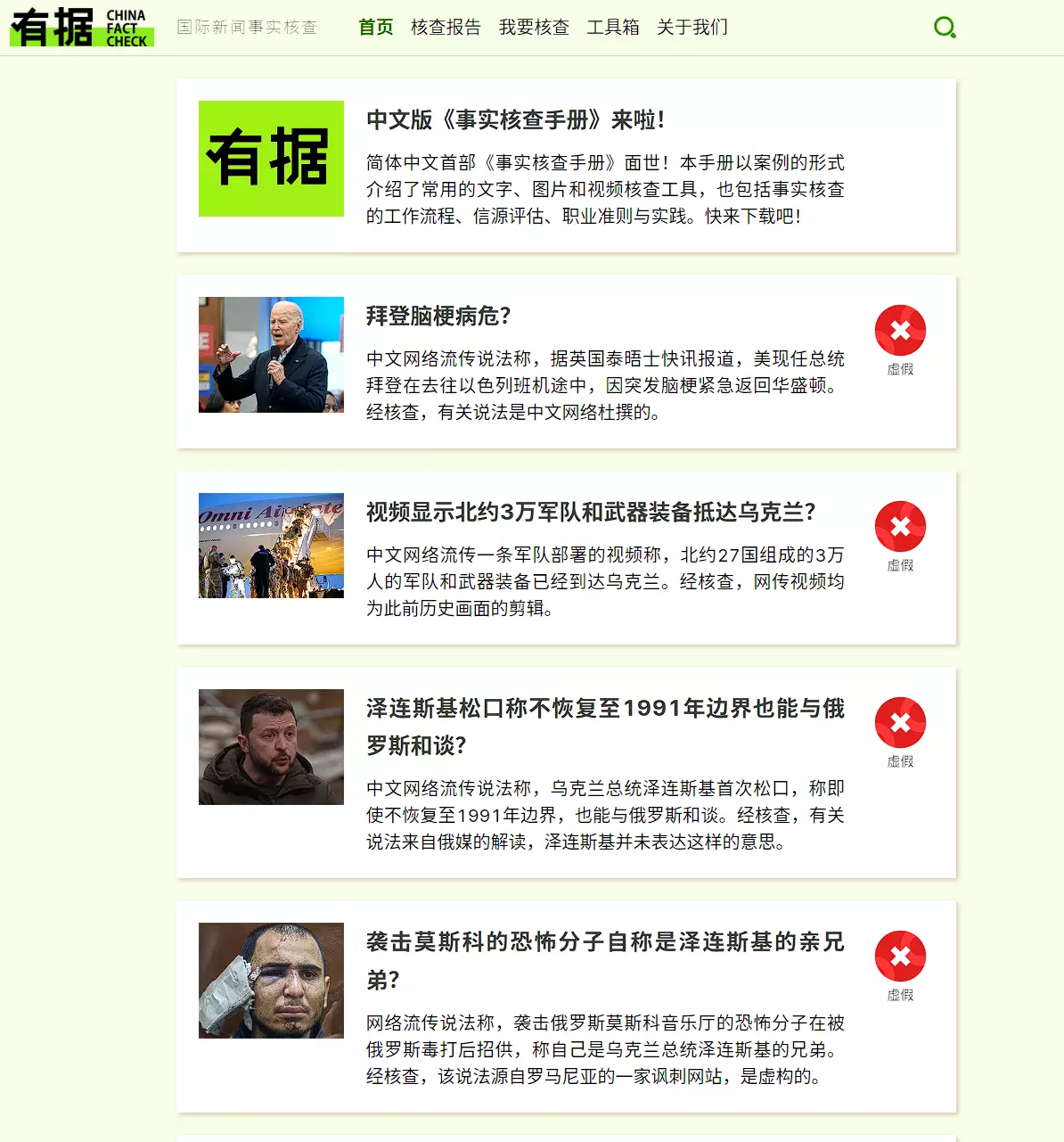The width and height of the screenshot is (1064, 1142).
Task: Tap the 有据 China Fact Check logo
Action: (82, 28)
